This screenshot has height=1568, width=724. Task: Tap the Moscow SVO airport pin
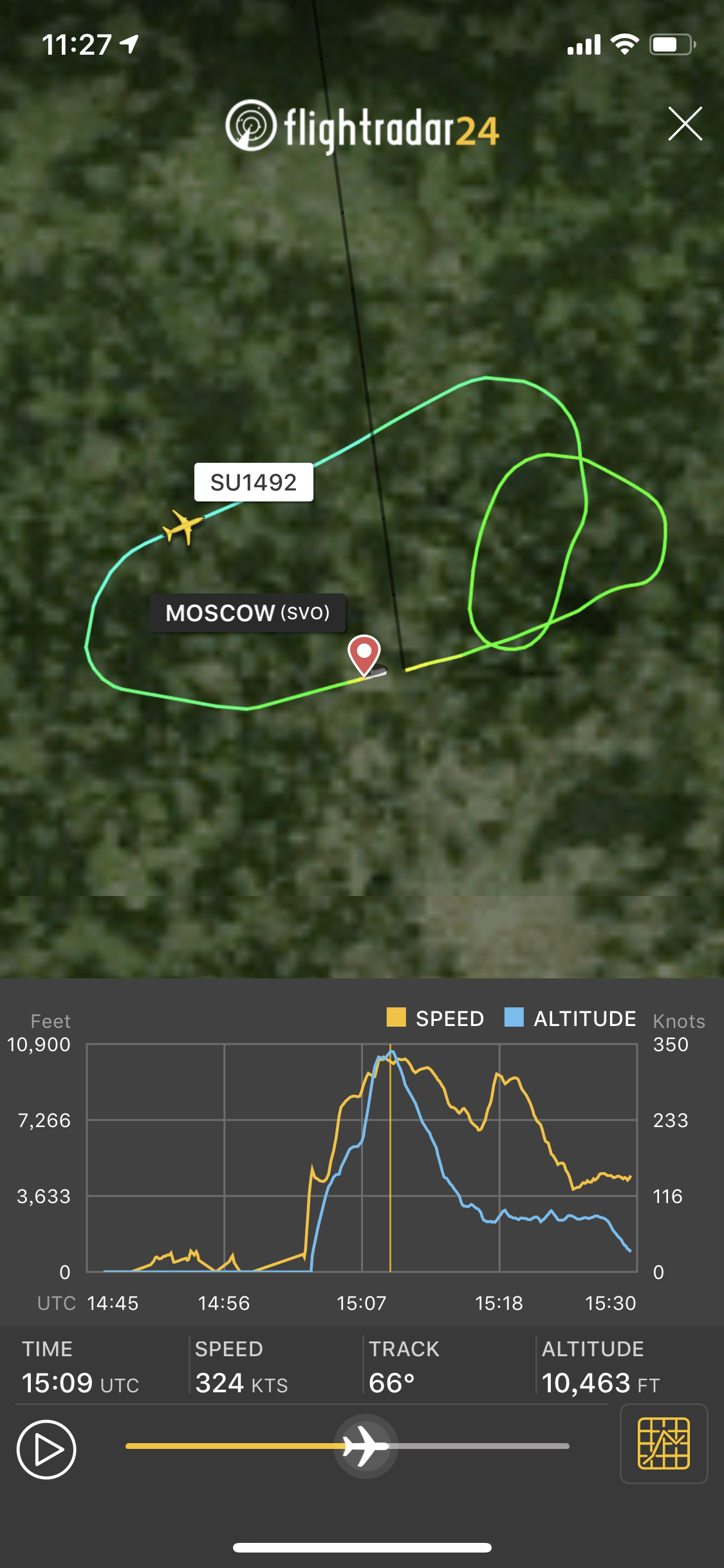[364, 653]
